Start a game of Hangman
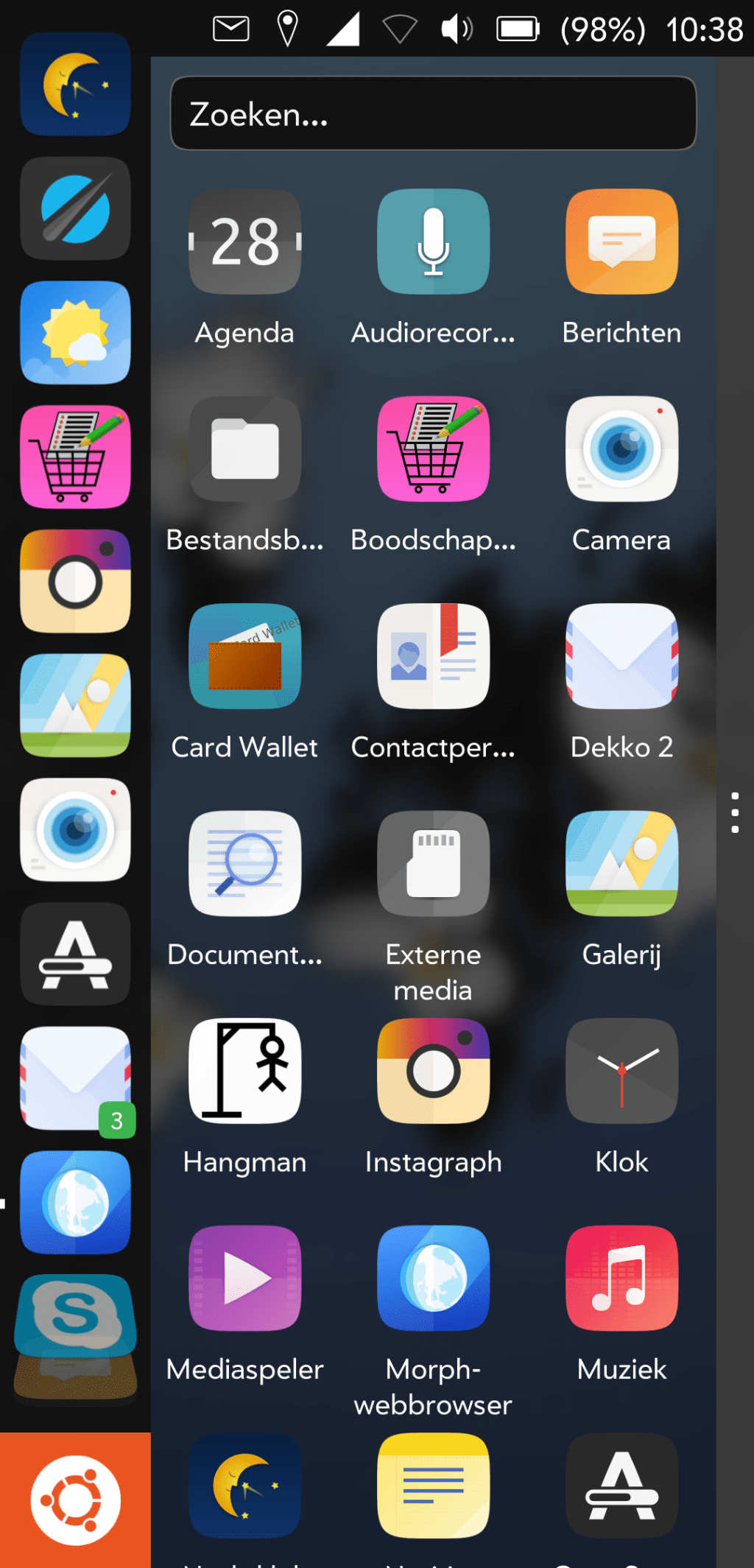The width and height of the screenshot is (754, 1568). [x=244, y=1072]
